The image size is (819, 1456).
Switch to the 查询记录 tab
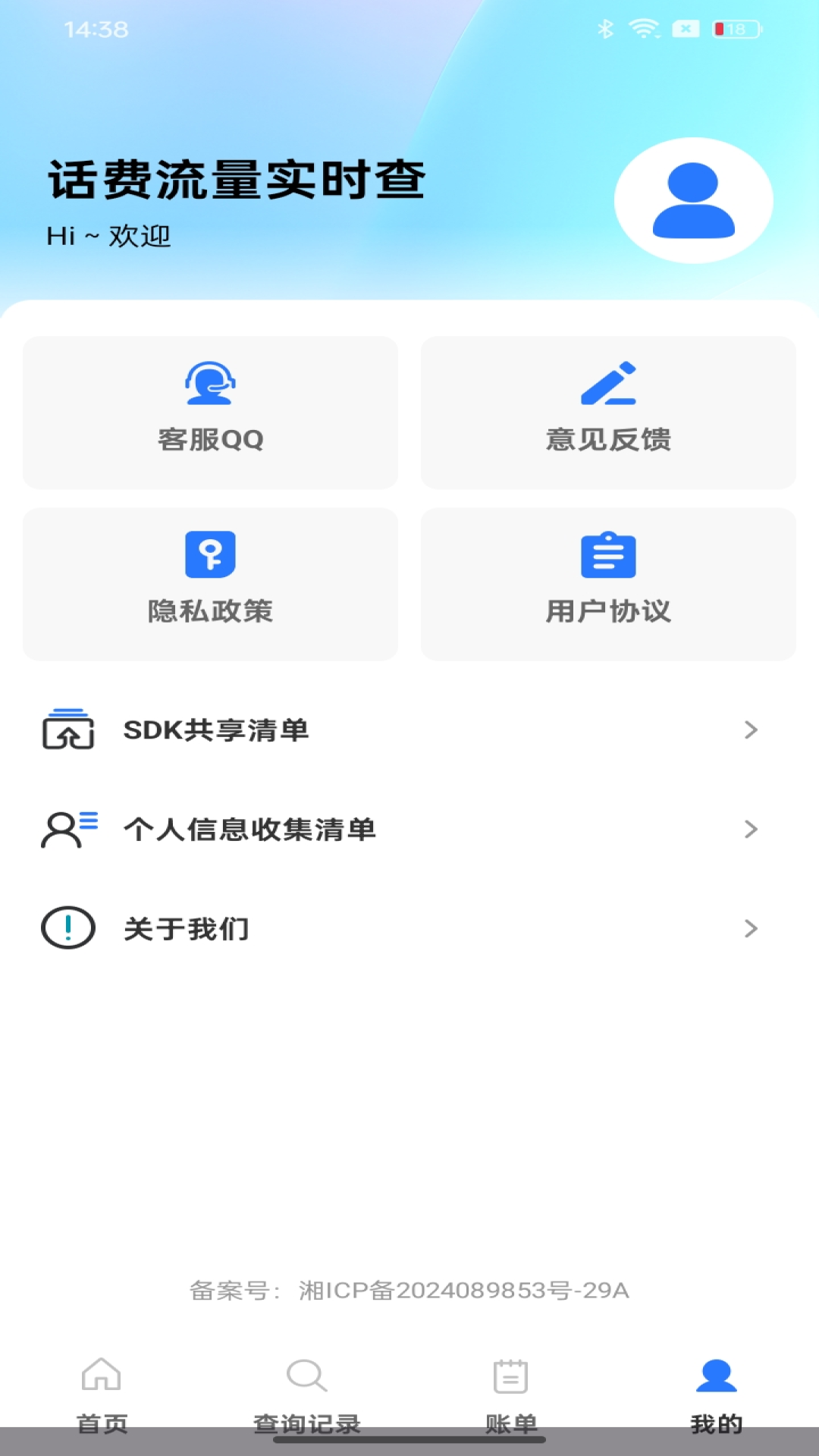(x=307, y=1397)
